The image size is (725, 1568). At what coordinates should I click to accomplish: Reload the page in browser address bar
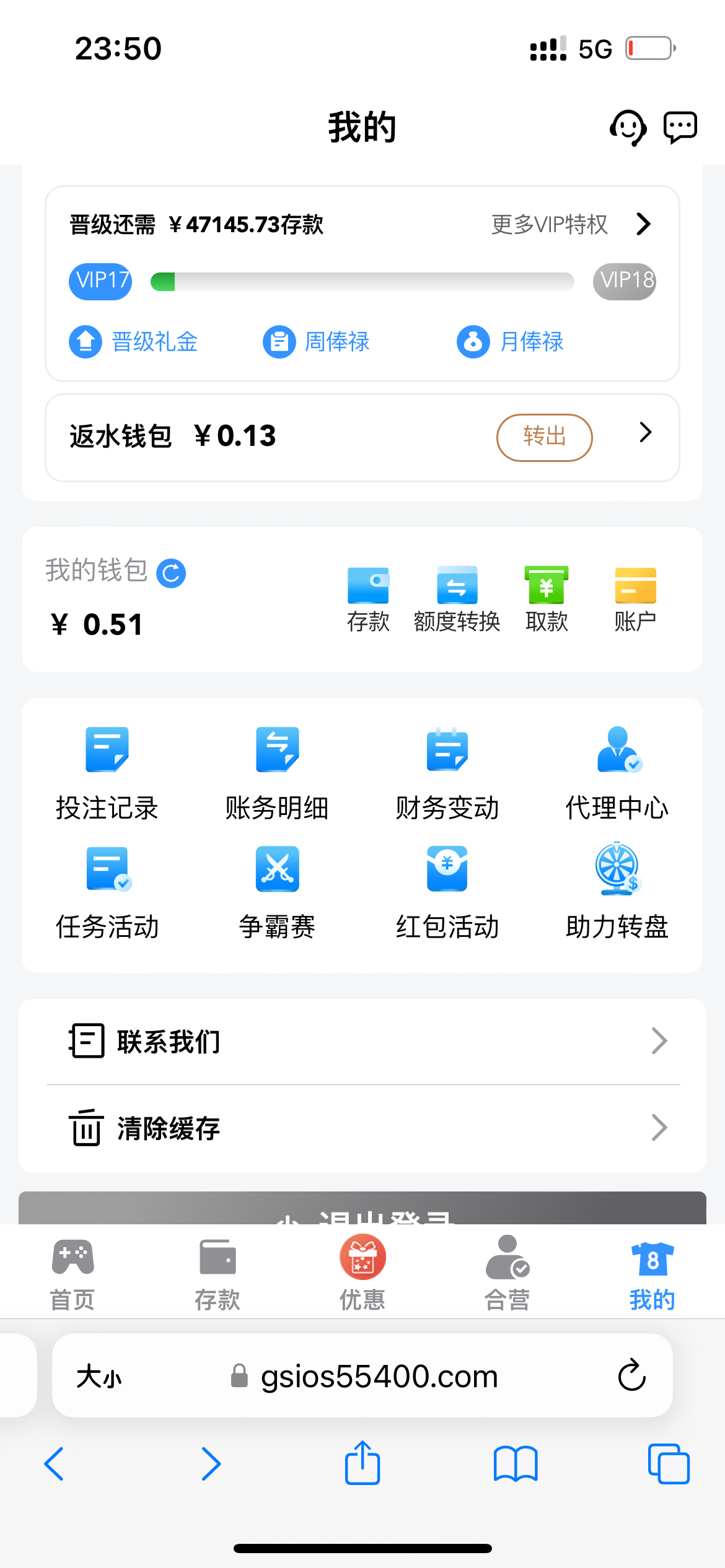click(x=632, y=1375)
